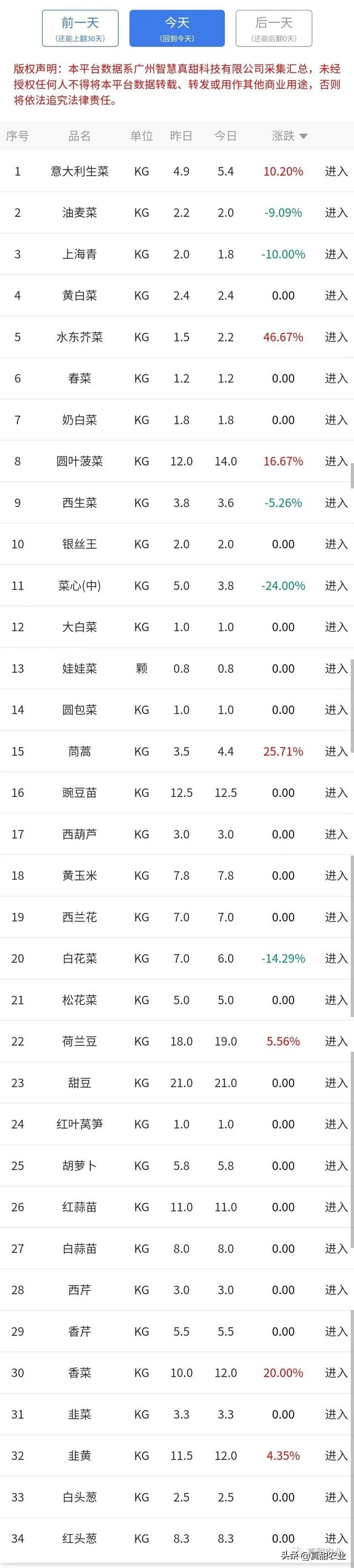Open 进入 for 娃娃菜
Screen dimensions: 354x1568
[x=336, y=668]
